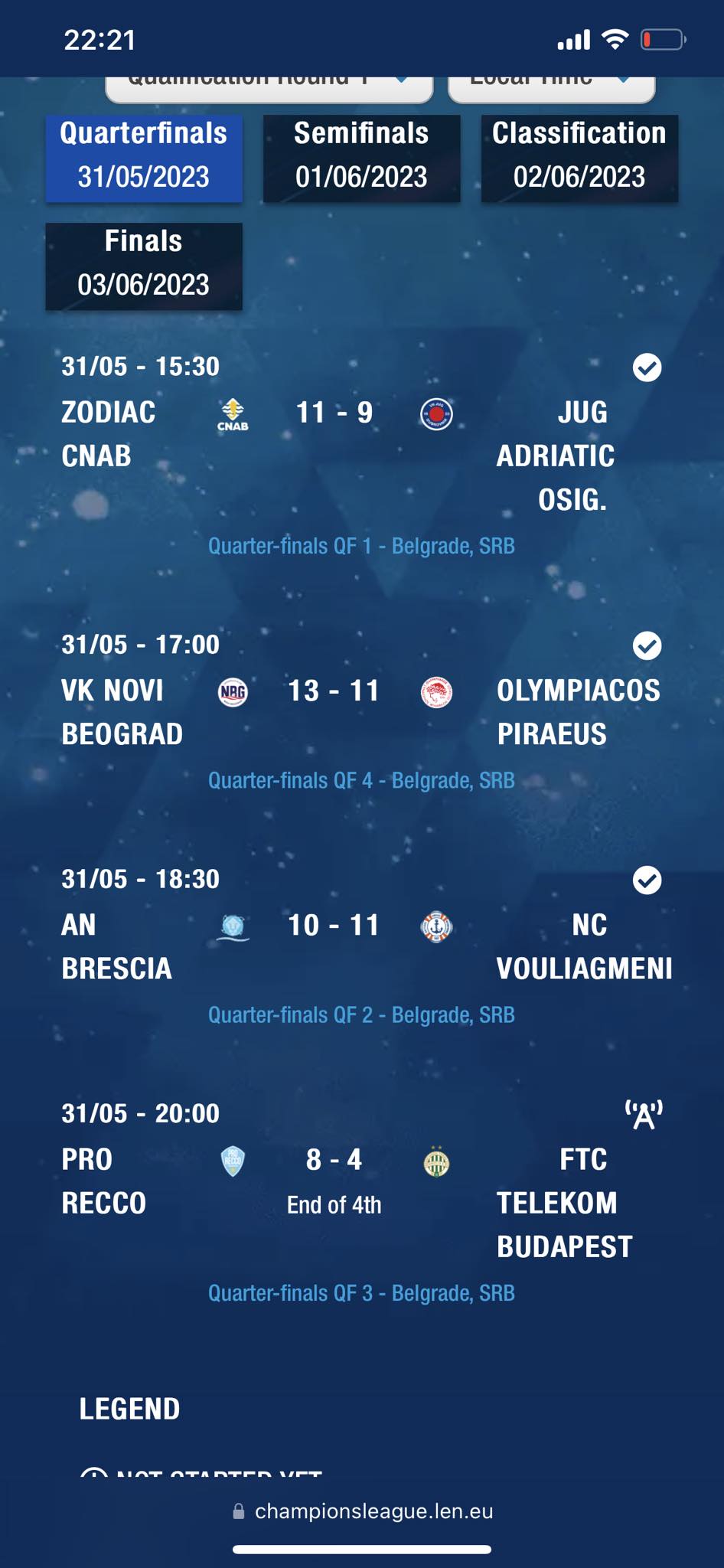Select the Quarterfinals 31/05/2023 tab
Viewport: 724px width, 1568px height.
tap(144, 158)
